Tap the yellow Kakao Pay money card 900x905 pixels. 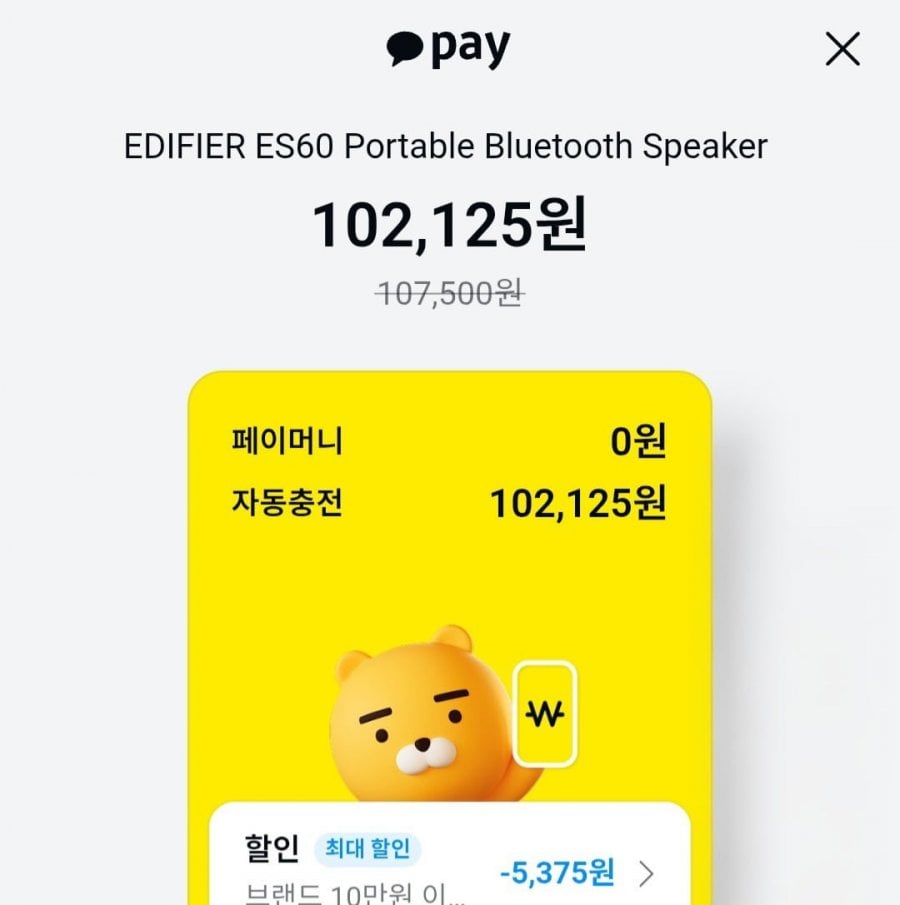[449, 580]
